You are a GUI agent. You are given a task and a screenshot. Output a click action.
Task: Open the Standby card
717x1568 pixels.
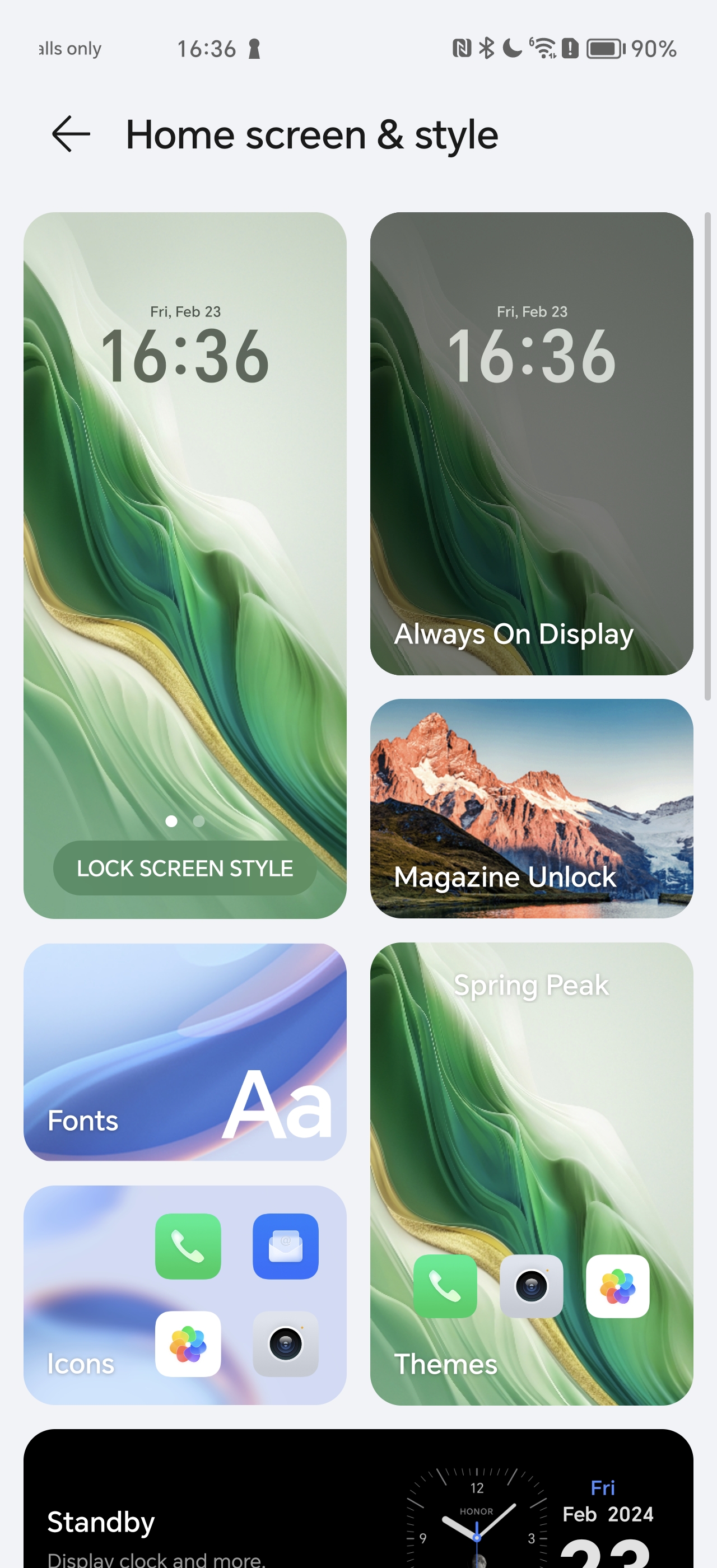(x=358, y=1499)
